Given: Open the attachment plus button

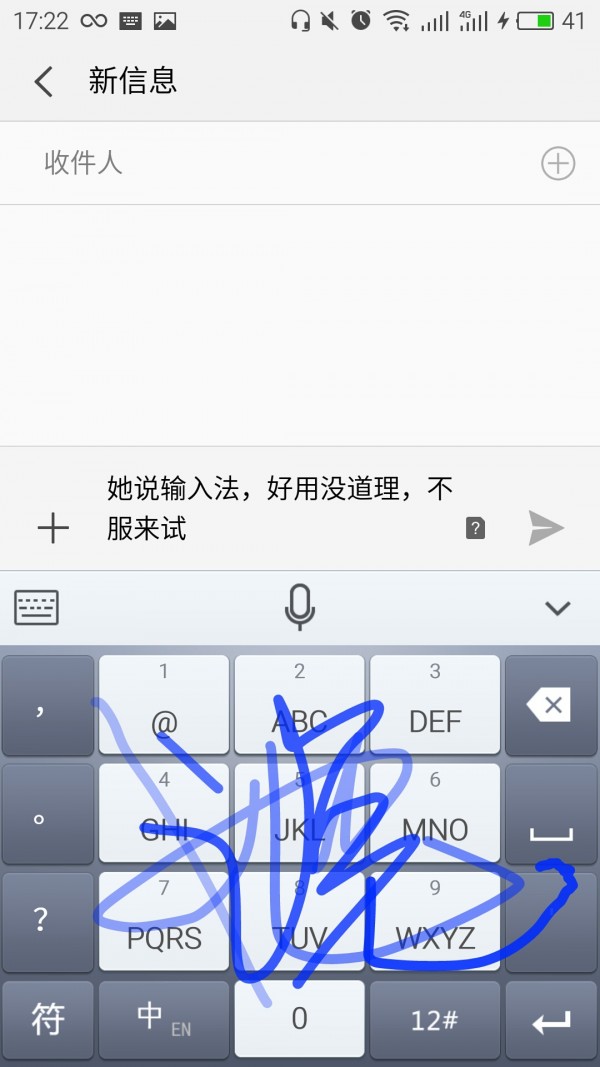Looking at the screenshot, I should [53, 527].
